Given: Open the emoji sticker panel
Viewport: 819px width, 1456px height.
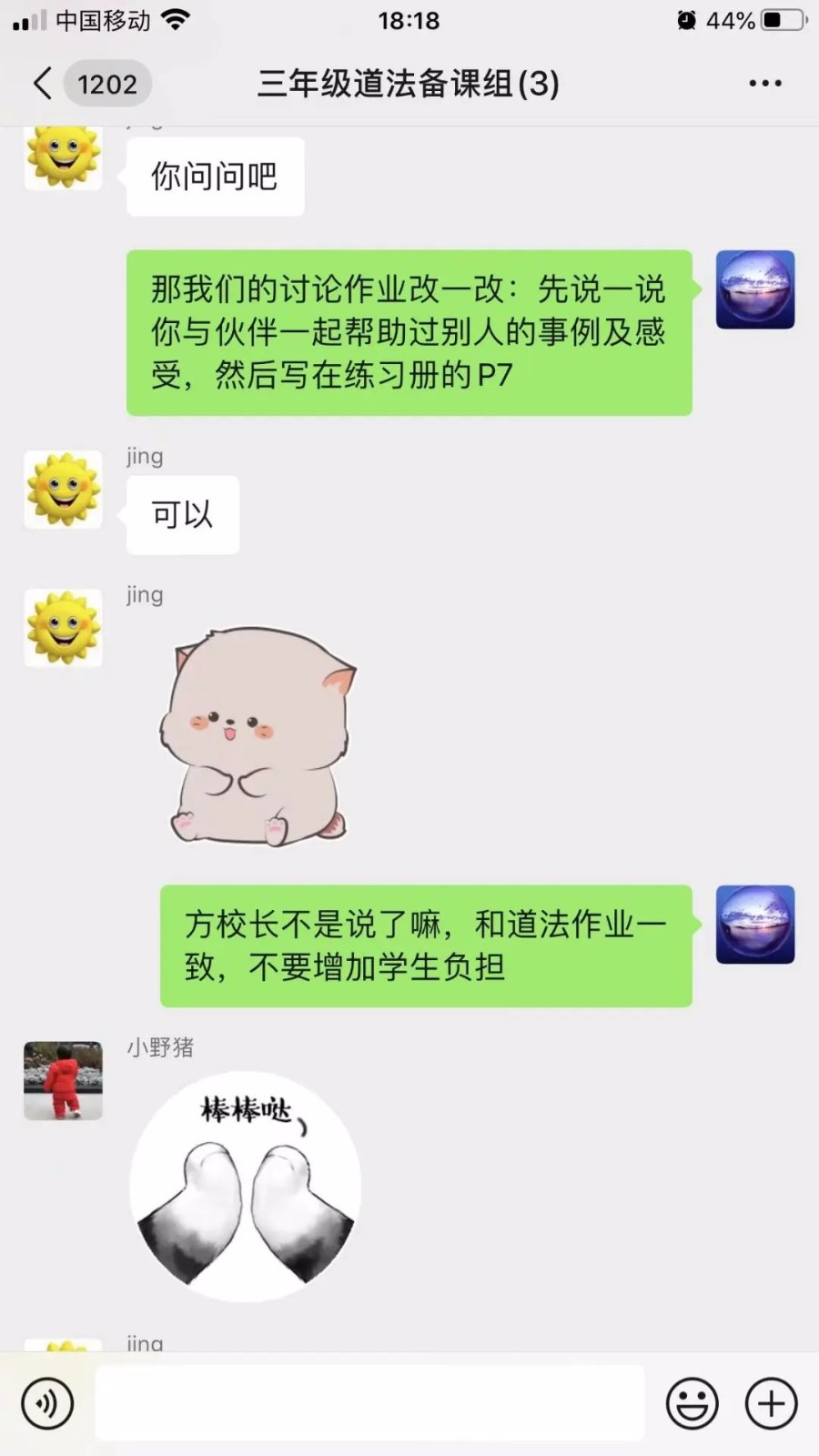Looking at the screenshot, I should click(692, 1403).
